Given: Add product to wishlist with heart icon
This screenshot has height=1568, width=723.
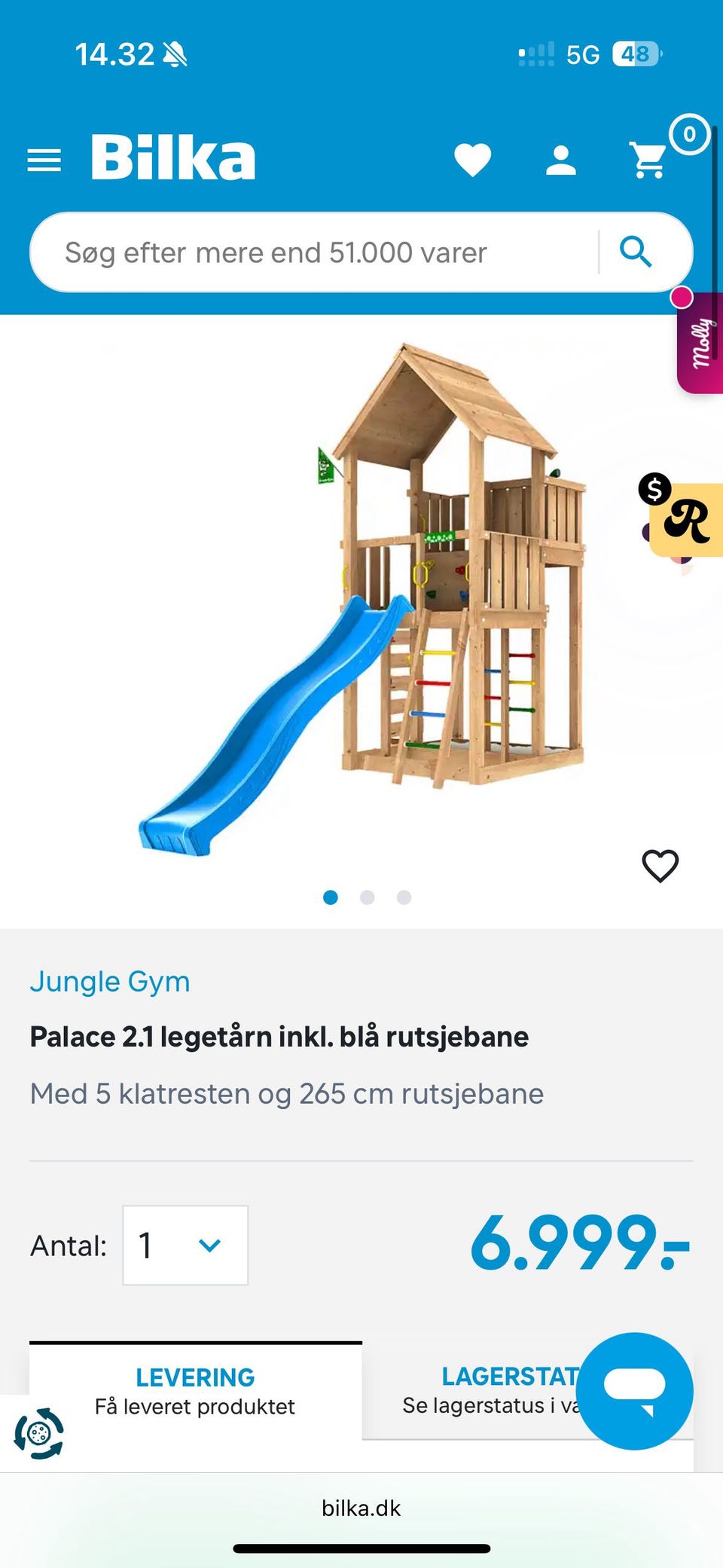Looking at the screenshot, I should pyautogui.click(x=660, y=867).
